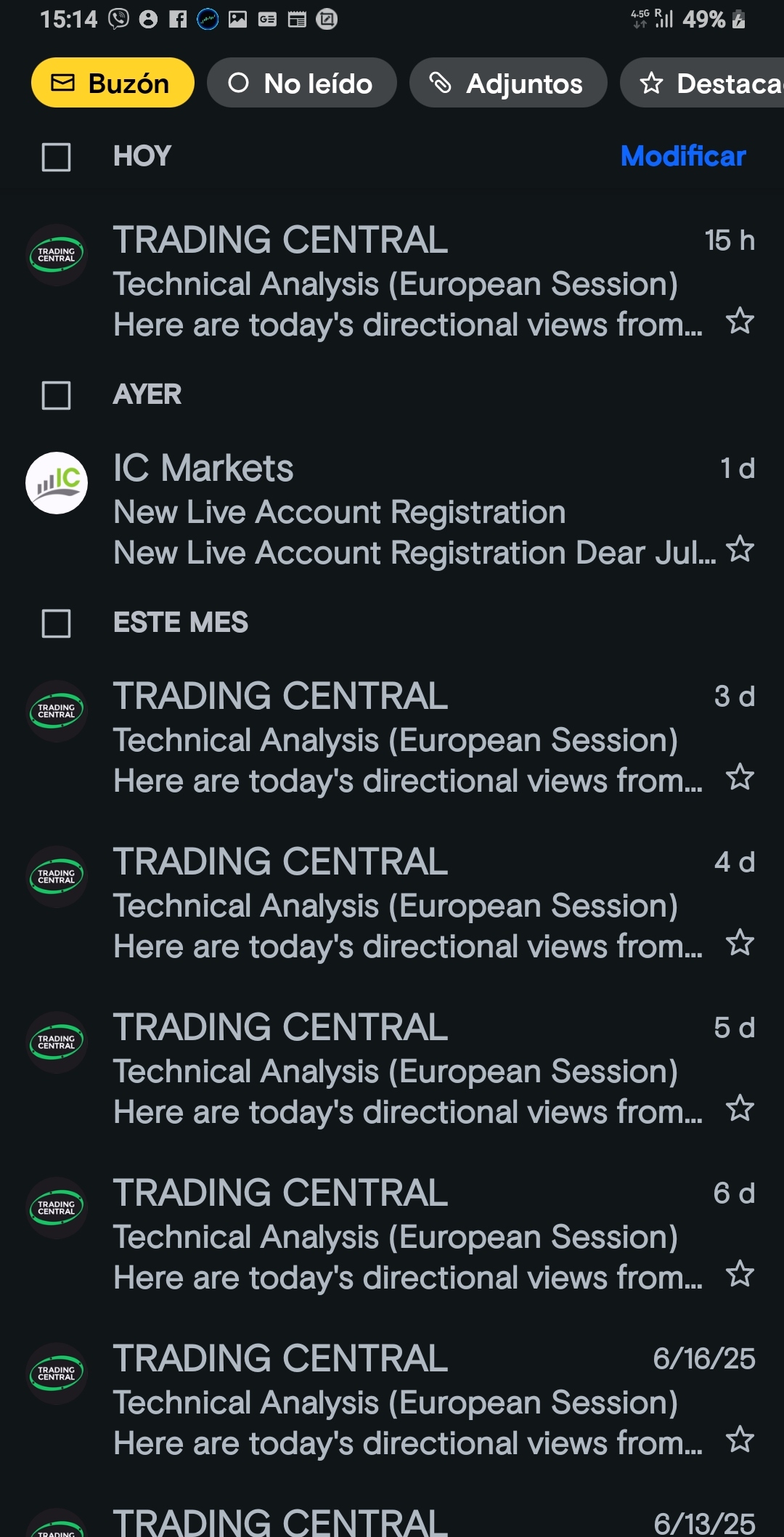Star the Trading Central email from 4 d
784x1537 pixels.
[x=740, y=943]
